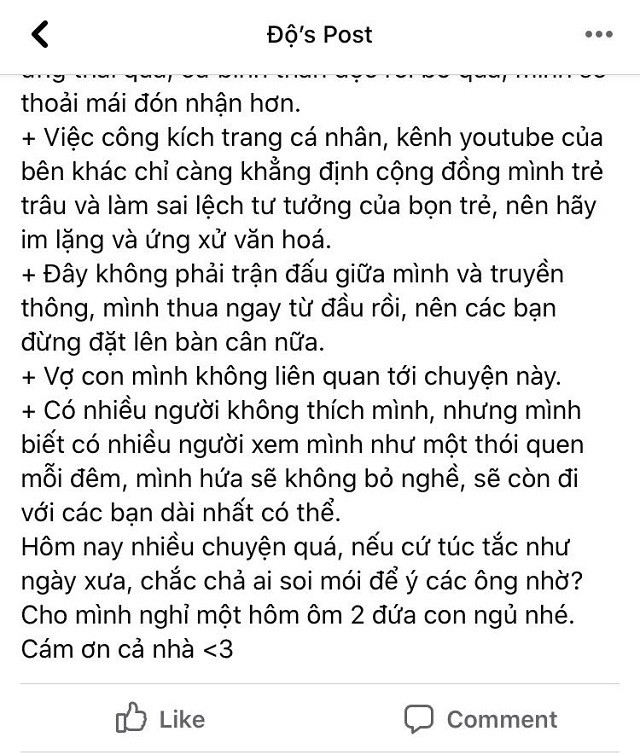
Task: Go back from Độ's Post
Action: [40, 35]
